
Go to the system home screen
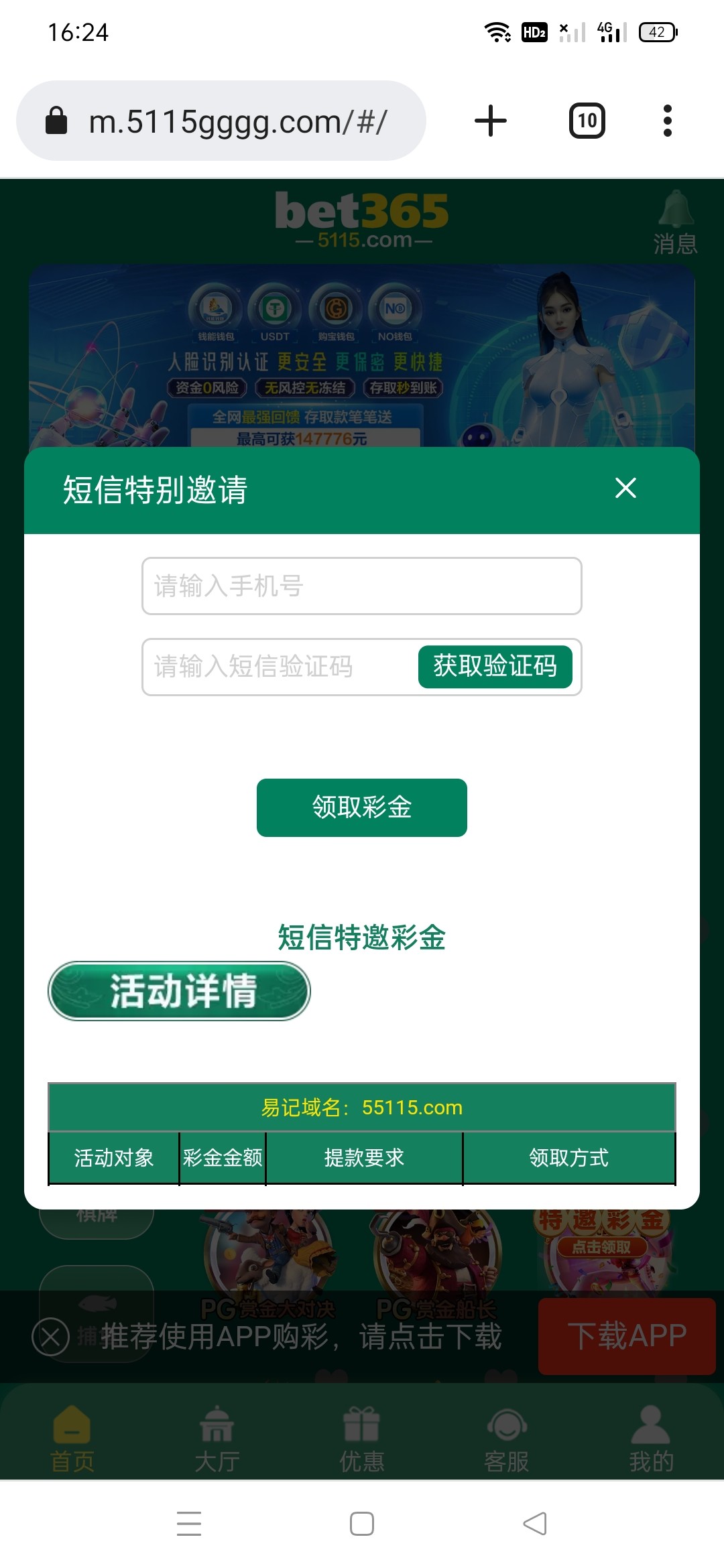tap(362, 1524)
